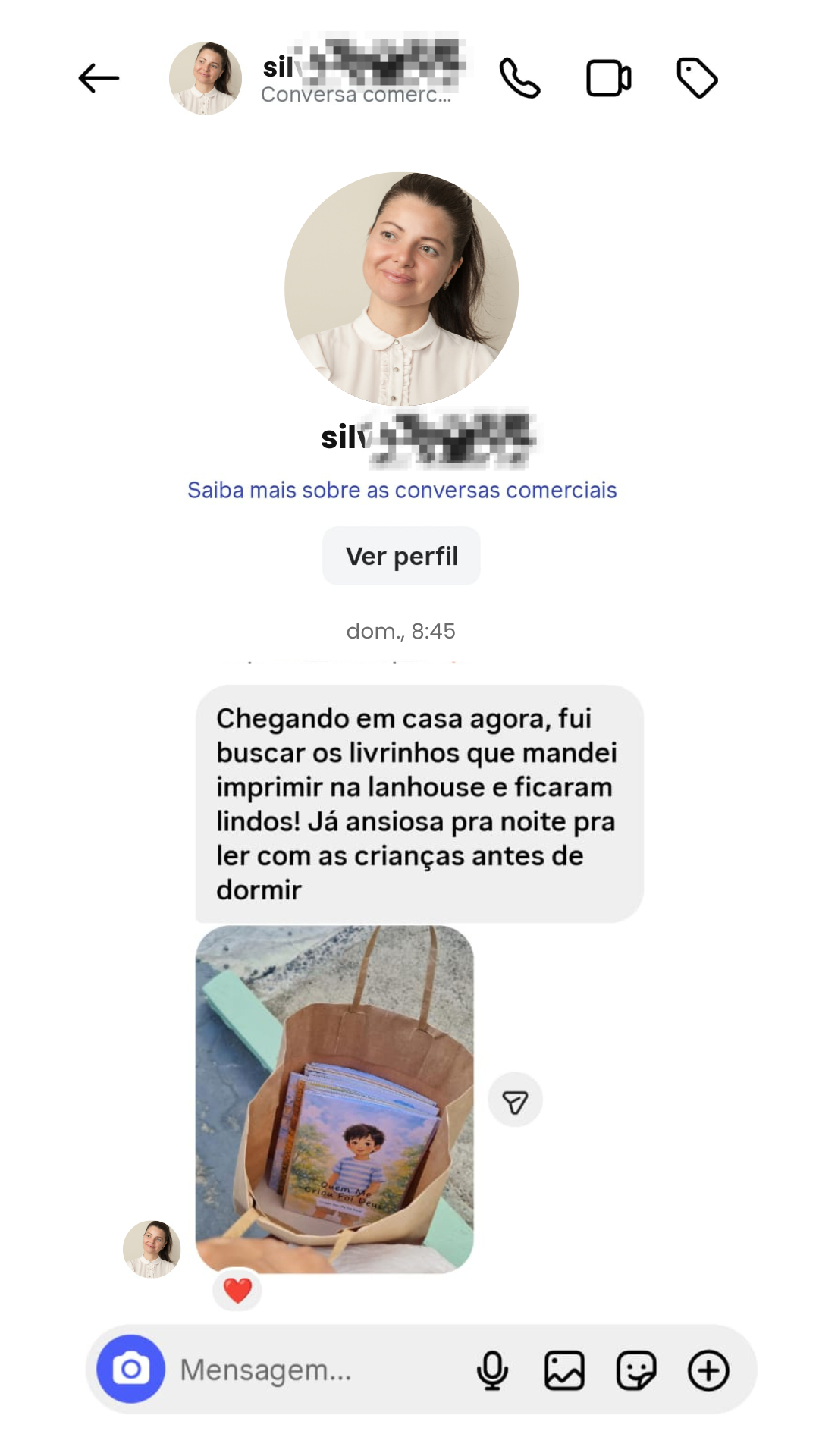Forward the photo with the share icon
Viewport: 819px width, 1456px height.
coord(515,1100)
